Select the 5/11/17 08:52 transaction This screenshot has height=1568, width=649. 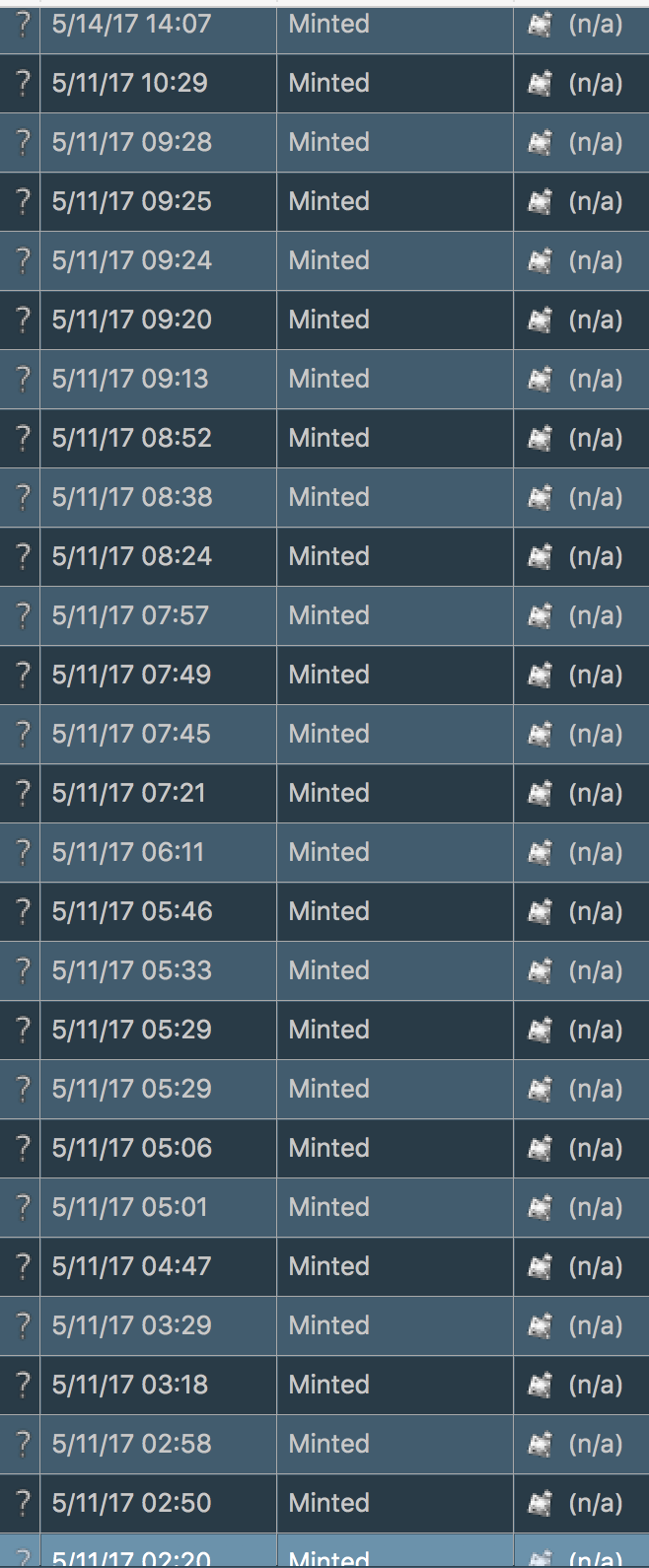324,439
